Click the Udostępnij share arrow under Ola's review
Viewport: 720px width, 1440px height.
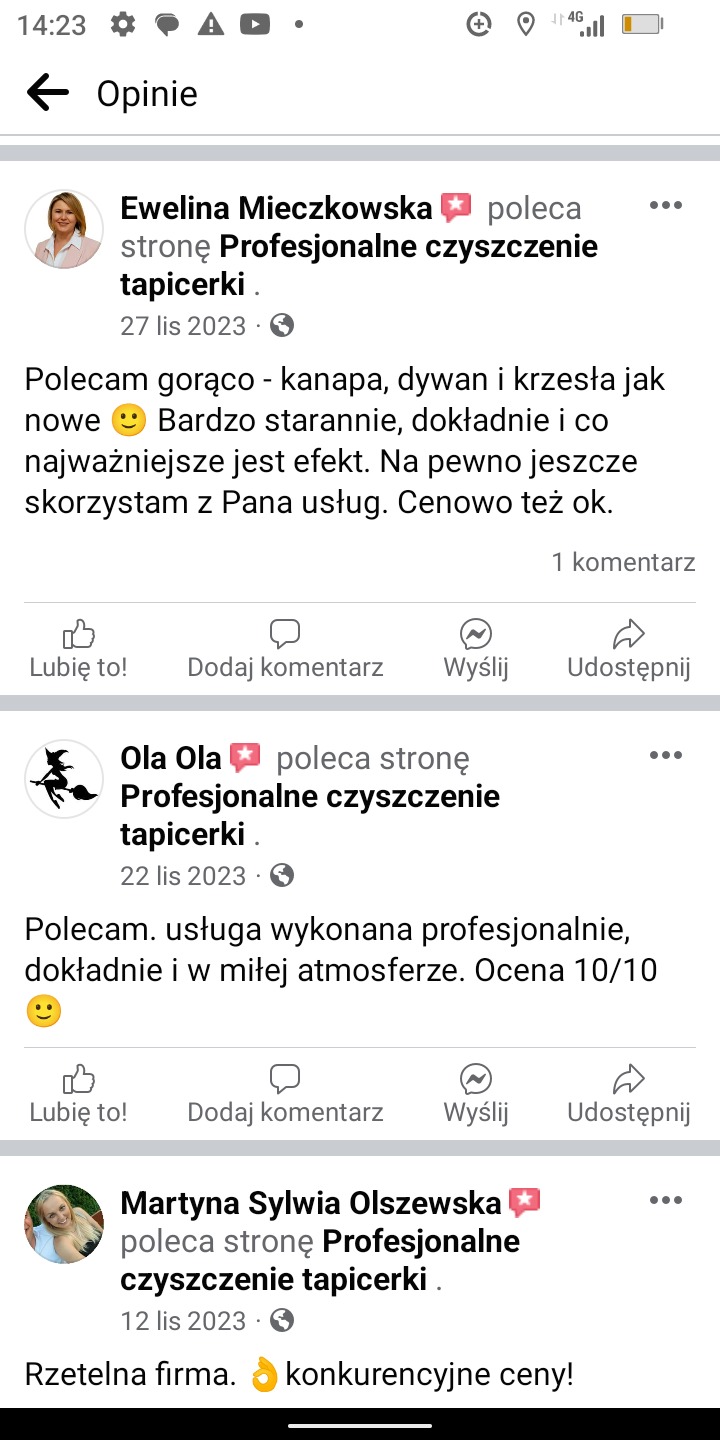628,1080
